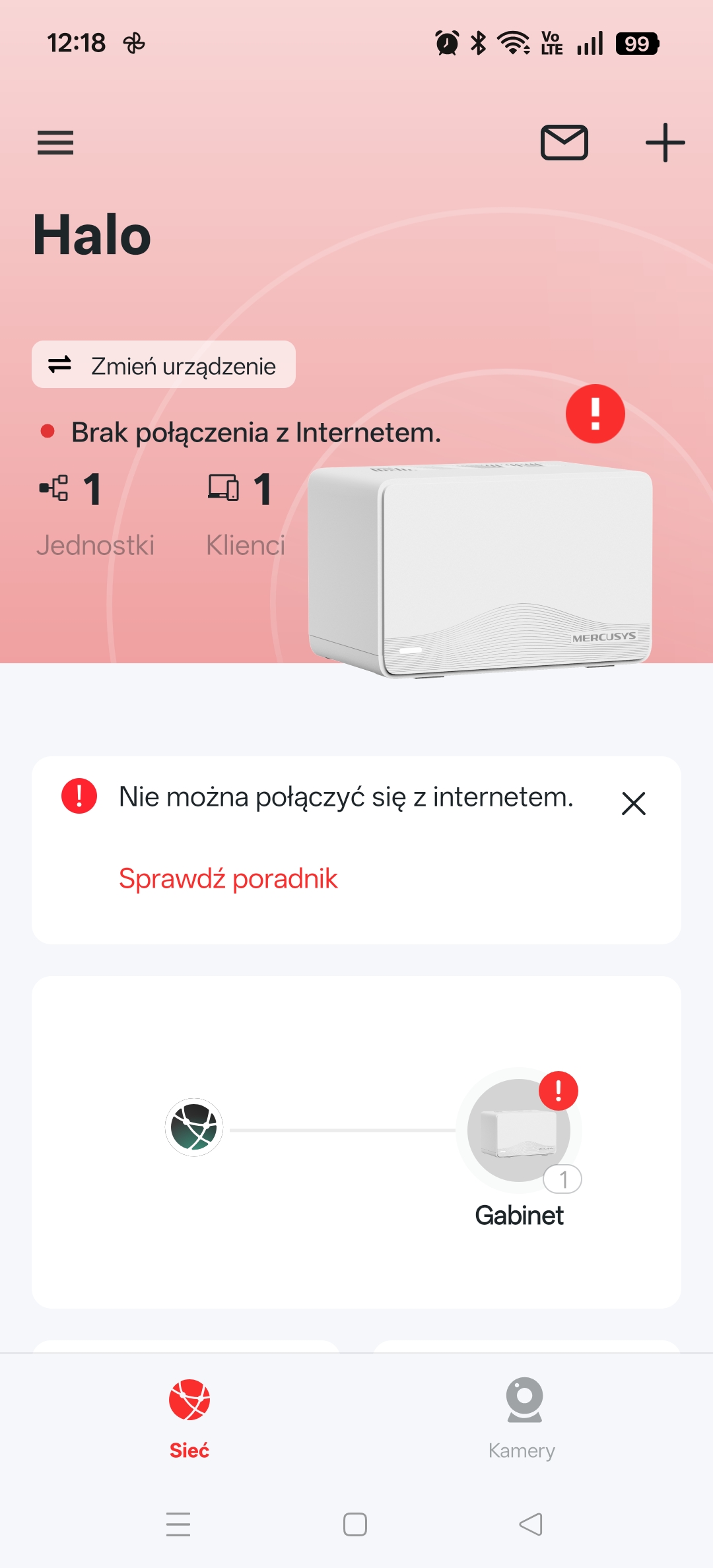
Task: Open the messages envelope icon
Action: click(x=564, y=143)
